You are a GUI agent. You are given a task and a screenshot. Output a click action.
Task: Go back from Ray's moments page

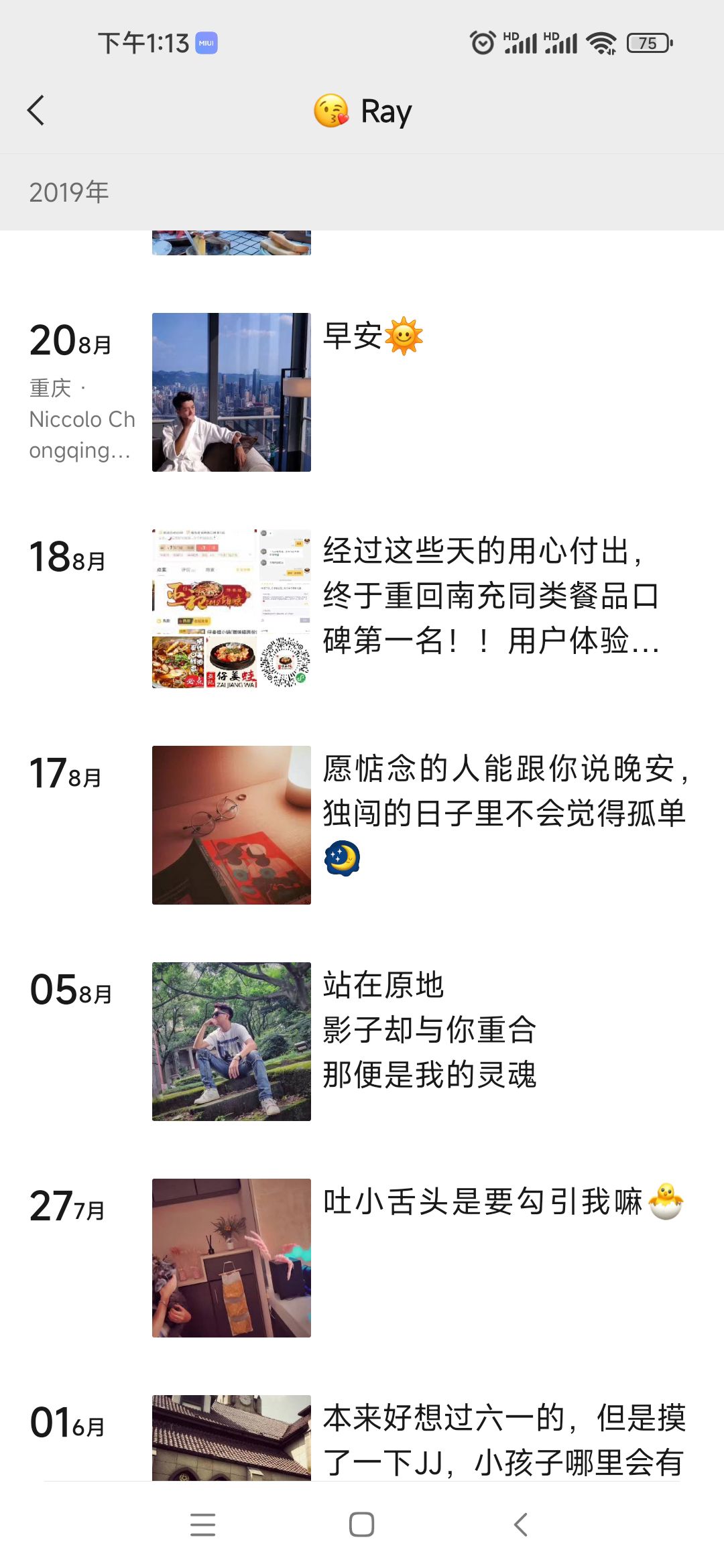36,111
